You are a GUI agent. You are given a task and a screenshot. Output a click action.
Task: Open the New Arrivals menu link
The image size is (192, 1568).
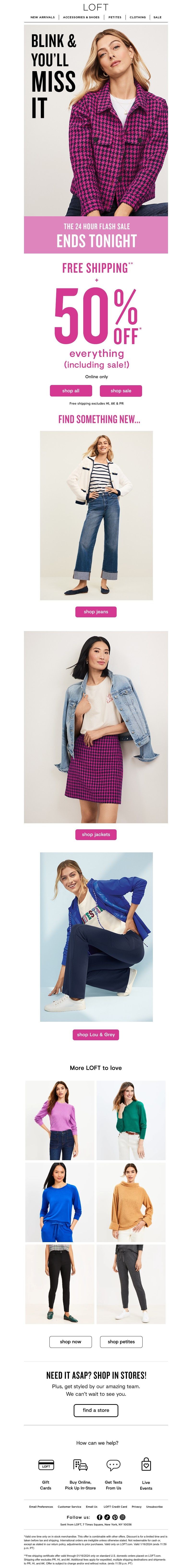click(x=42, y=17)
